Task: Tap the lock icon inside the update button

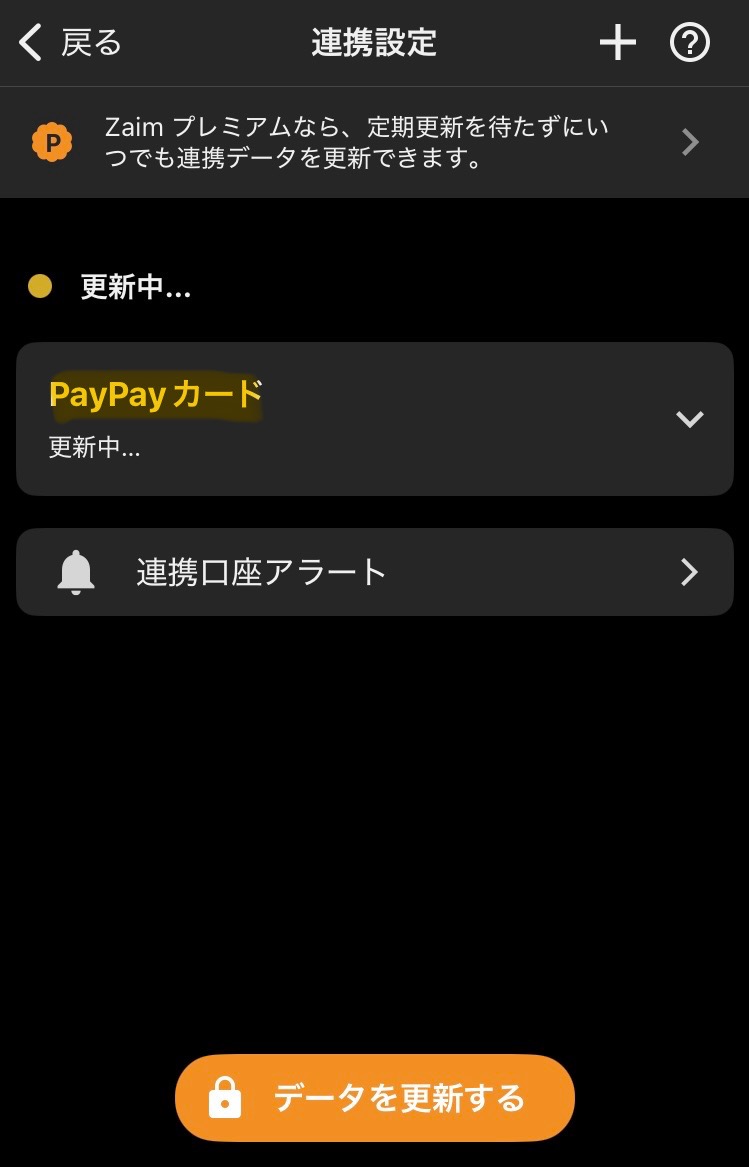Action: tap(227, 1097)
